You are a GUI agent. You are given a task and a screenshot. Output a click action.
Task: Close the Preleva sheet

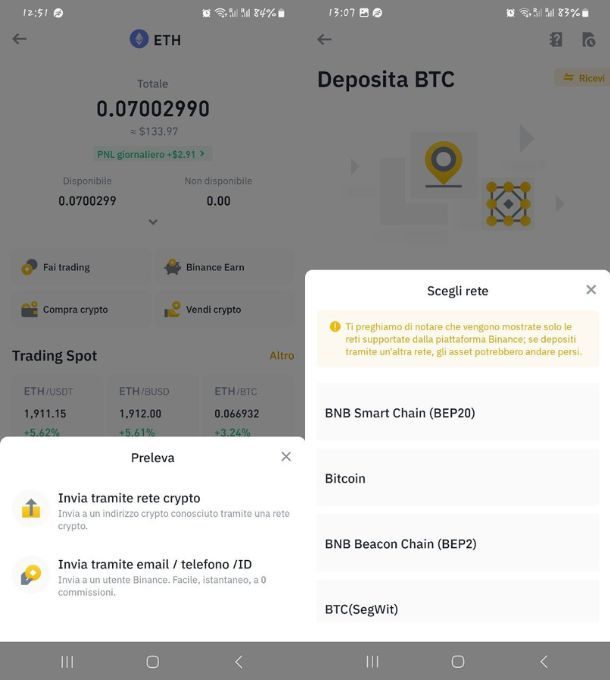point(286,457)
